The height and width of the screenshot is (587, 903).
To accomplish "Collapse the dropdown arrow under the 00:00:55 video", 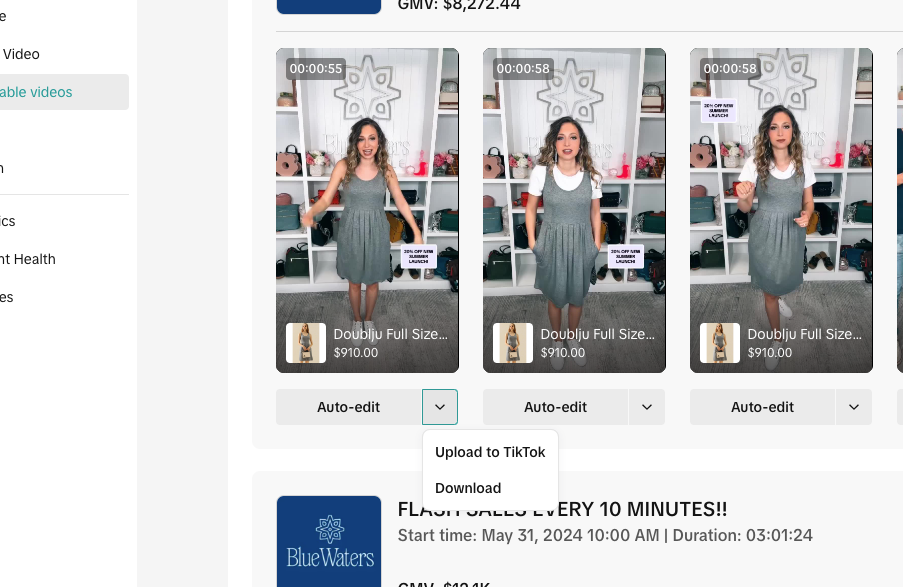I will pyautogui.click(x=440, y=407).
